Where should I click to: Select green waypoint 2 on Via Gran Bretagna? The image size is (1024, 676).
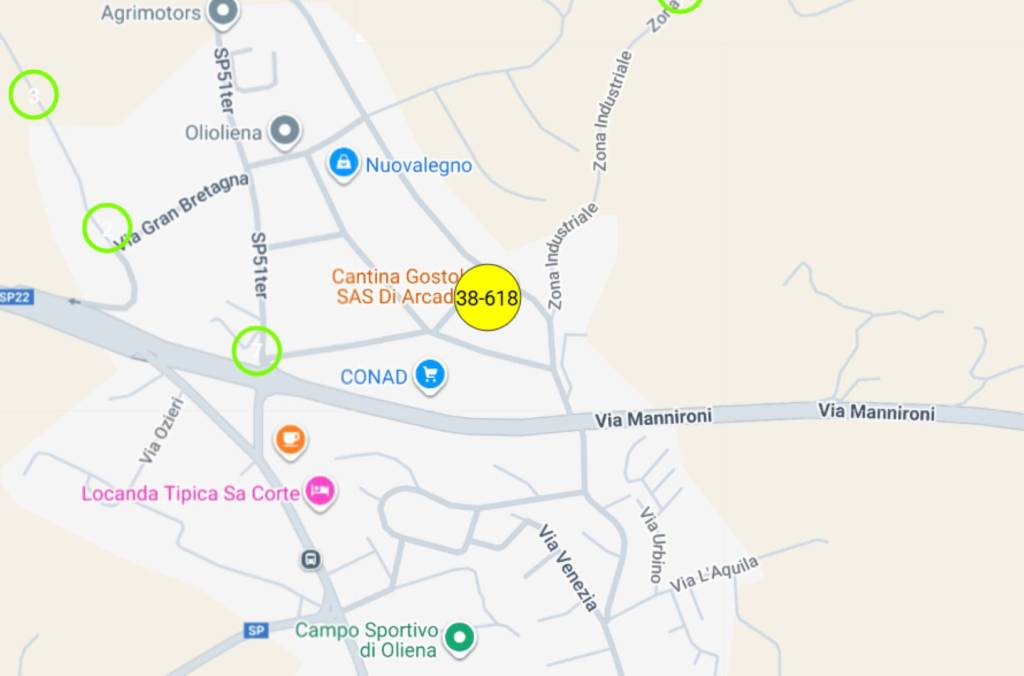click(107, 228)
